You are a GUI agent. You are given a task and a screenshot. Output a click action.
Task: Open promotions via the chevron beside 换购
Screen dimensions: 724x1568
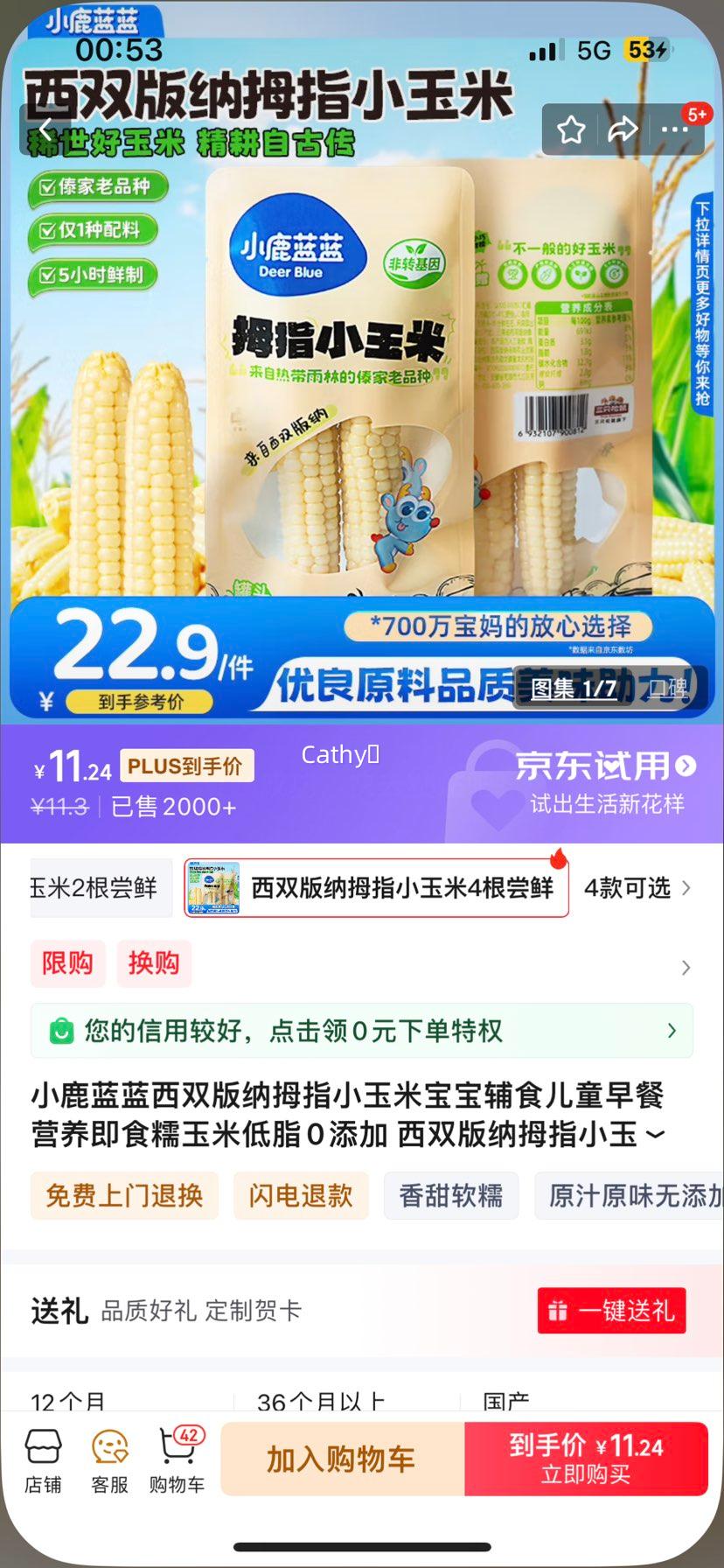685,967
